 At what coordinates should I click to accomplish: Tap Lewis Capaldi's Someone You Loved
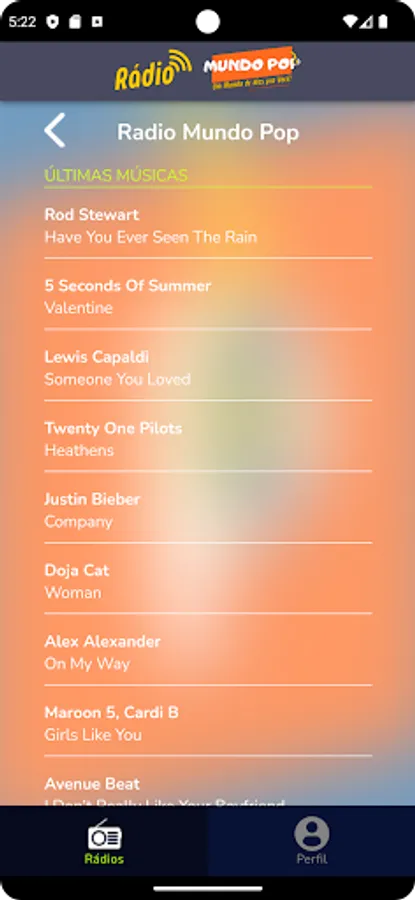click(x=208, y=368)
